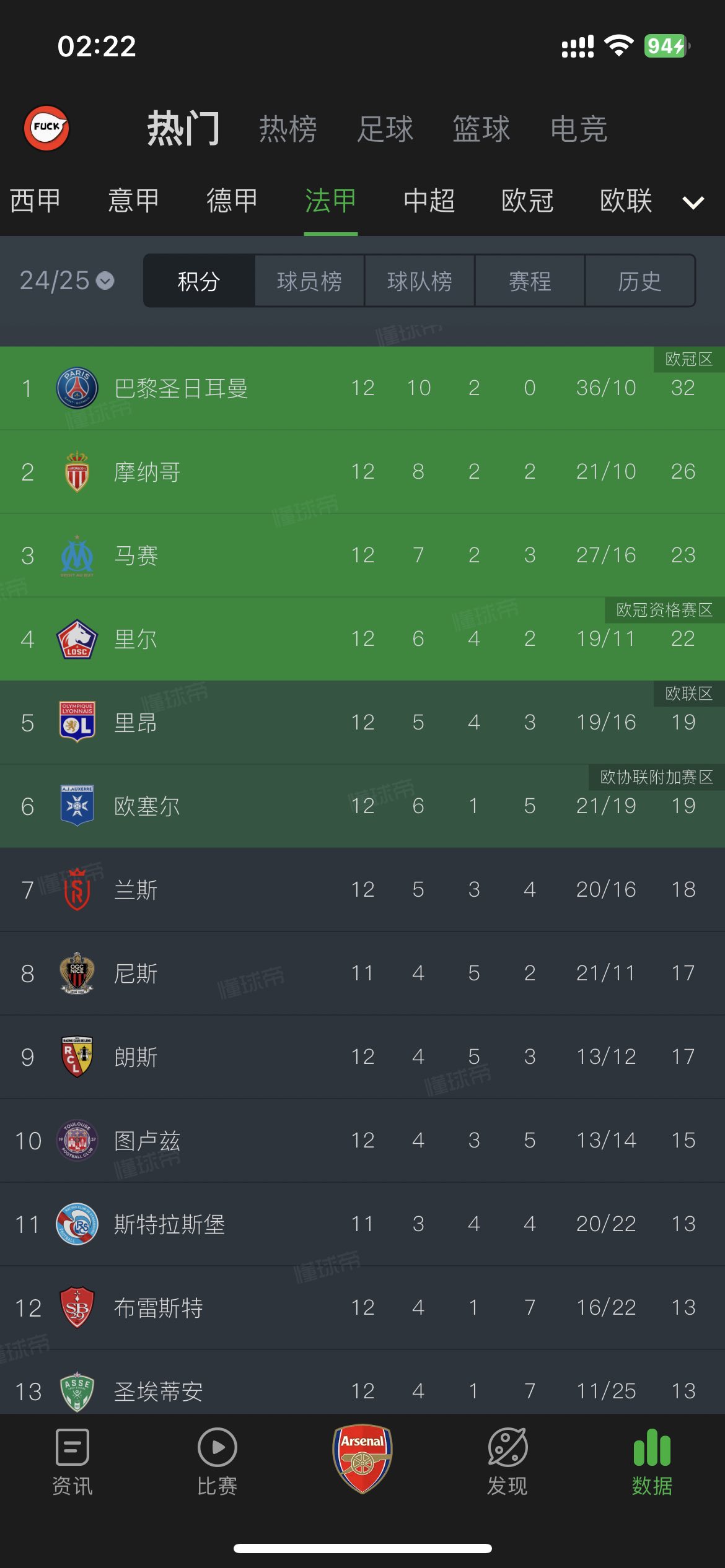Open the 摩纳哥 team row
Viewport: 725px width, 1568px height.
362,472
